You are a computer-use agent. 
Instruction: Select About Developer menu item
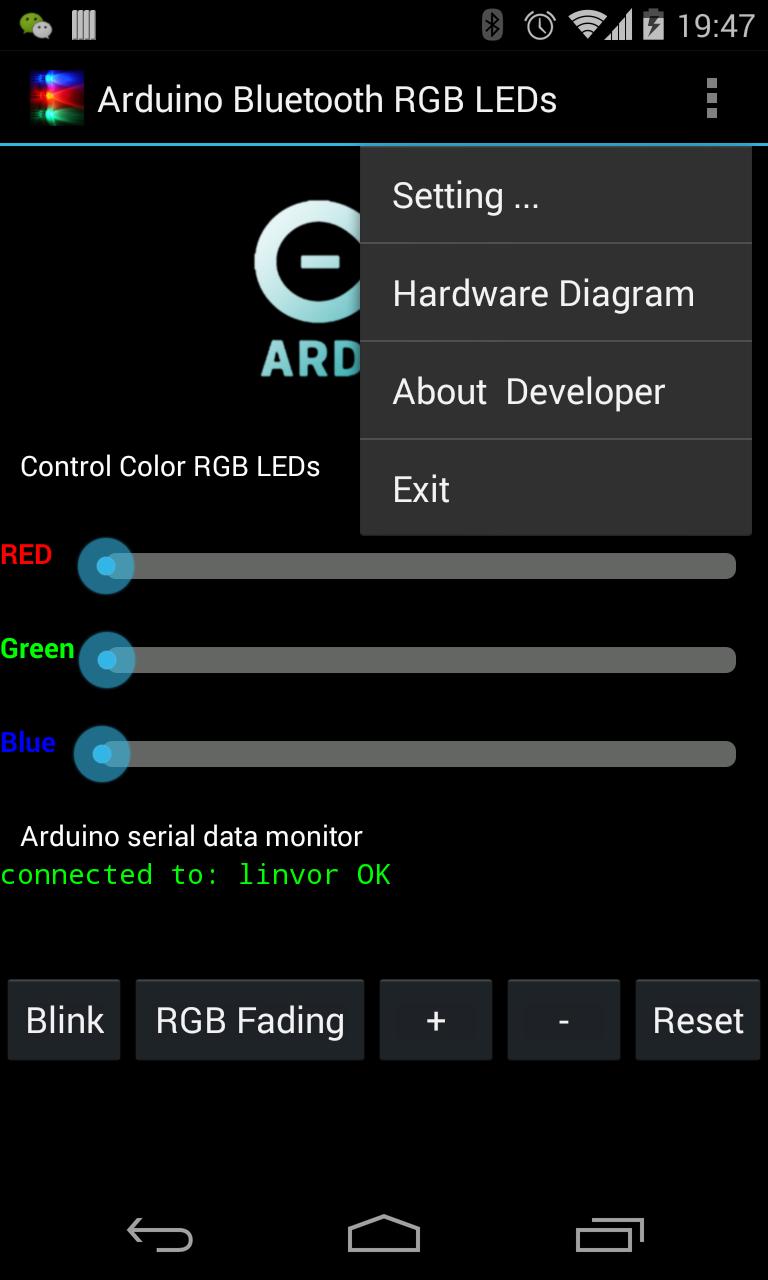[x=555, y=391]
